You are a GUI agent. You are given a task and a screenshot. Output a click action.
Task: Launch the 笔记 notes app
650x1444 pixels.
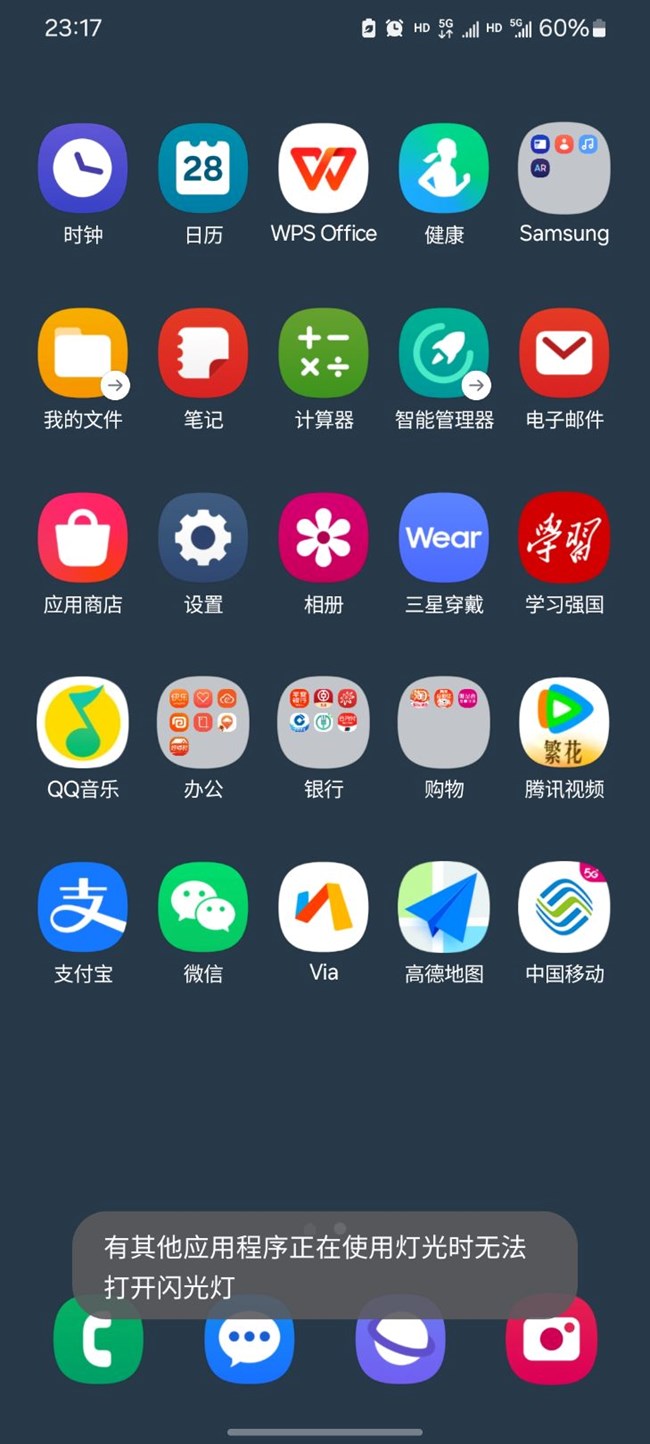(203, 353)
